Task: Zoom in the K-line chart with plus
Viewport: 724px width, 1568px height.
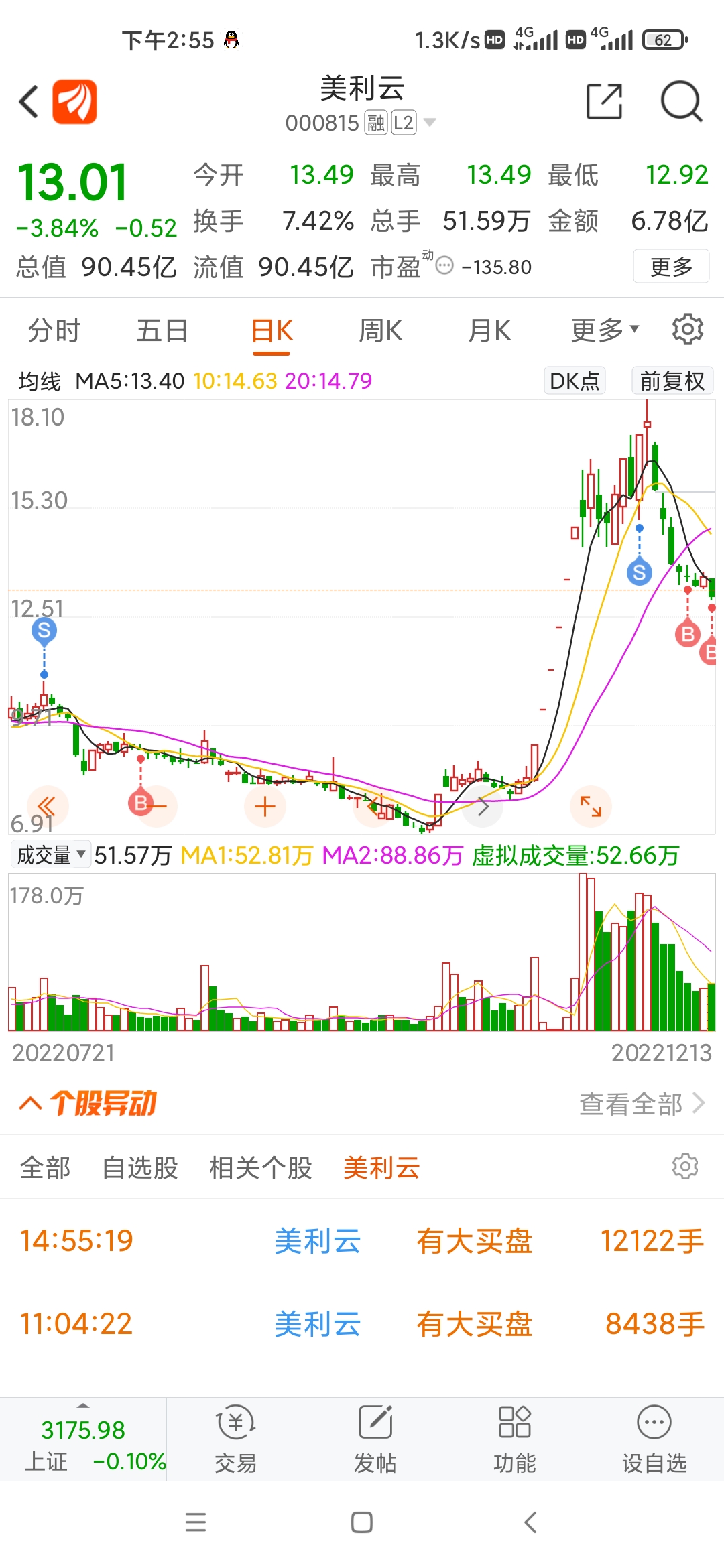Action: point(265,807)
